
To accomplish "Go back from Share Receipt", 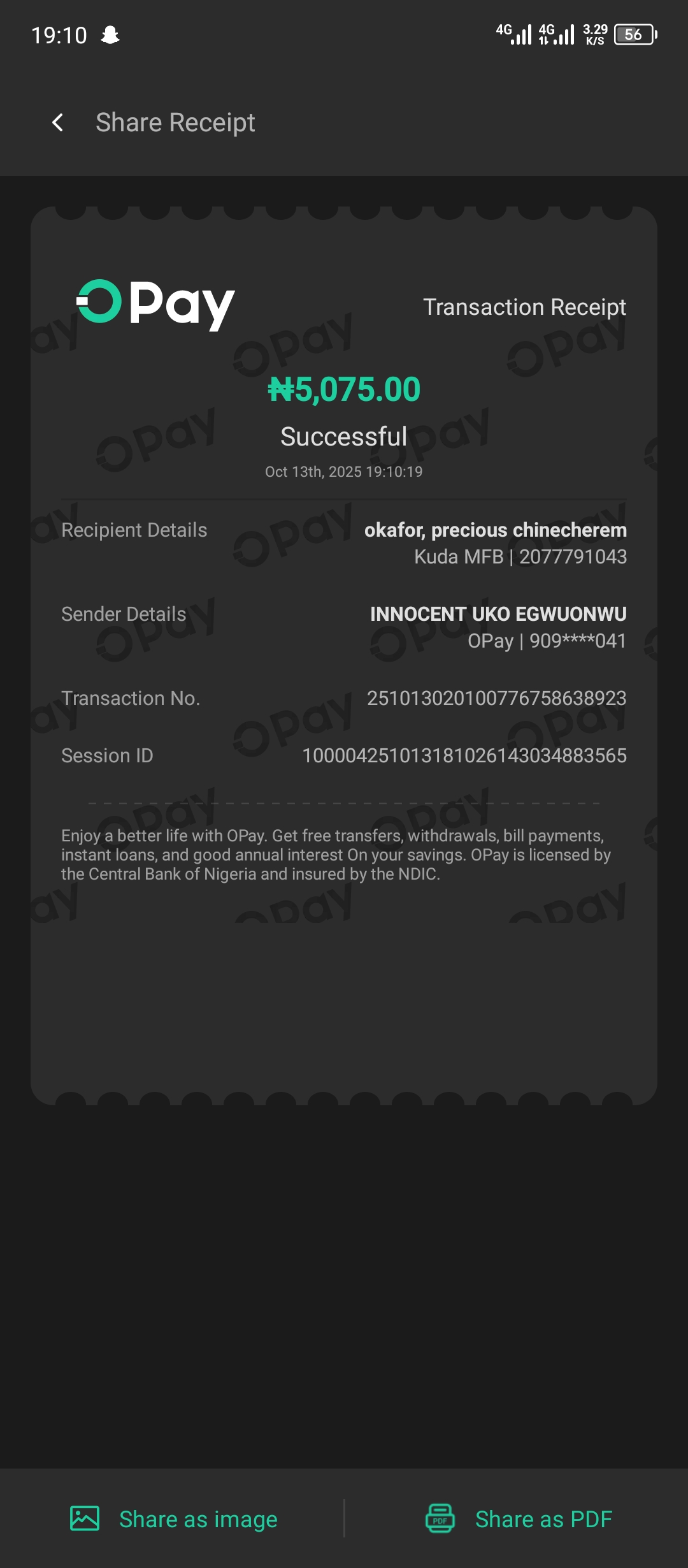I will click(x=58, y=122).
